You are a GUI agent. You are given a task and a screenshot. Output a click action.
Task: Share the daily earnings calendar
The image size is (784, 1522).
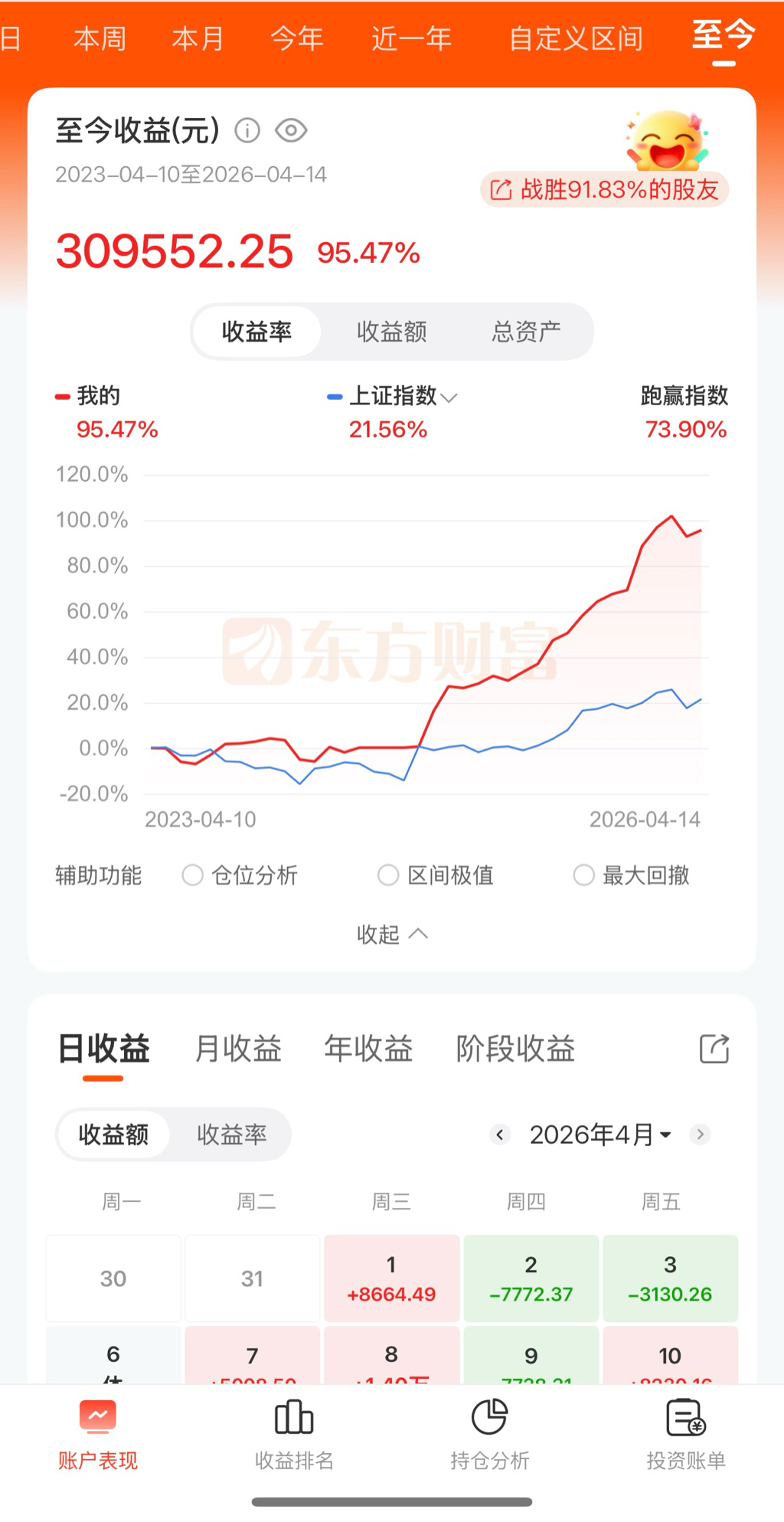(714, 1049)
